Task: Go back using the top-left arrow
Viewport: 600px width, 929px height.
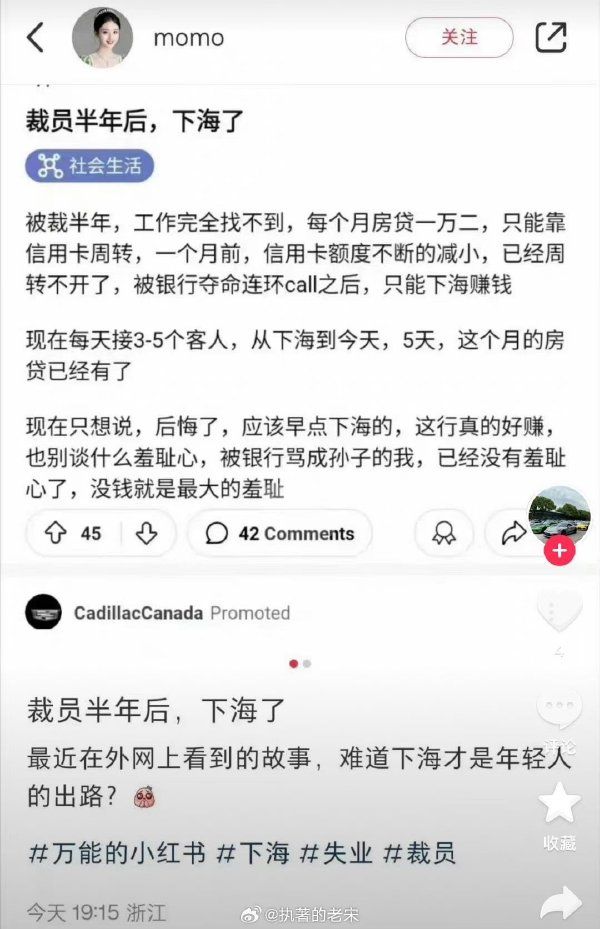Action: click(x=36, y=37)
